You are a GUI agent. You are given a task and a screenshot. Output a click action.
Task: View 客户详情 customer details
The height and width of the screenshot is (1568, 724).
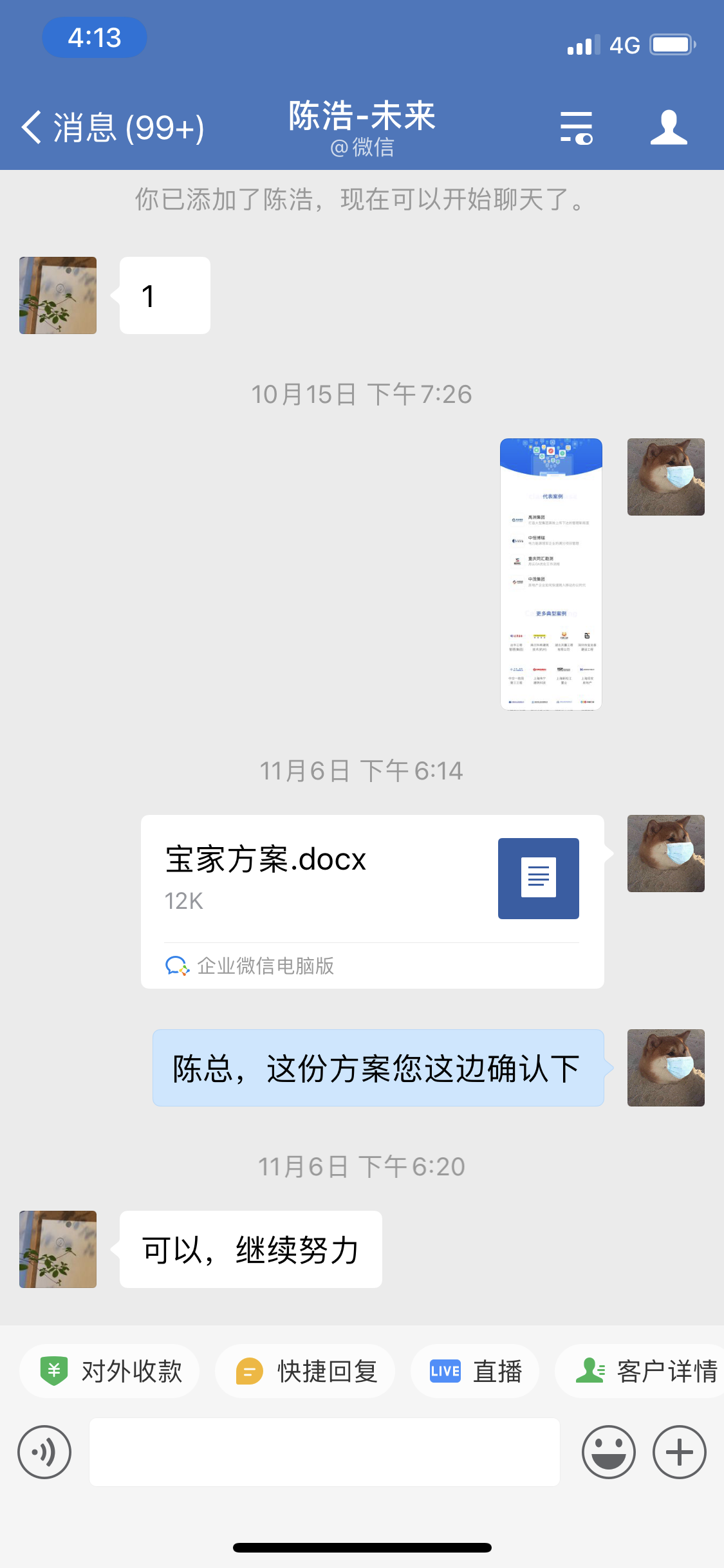pyautogui.click(x=640, y=1371)
